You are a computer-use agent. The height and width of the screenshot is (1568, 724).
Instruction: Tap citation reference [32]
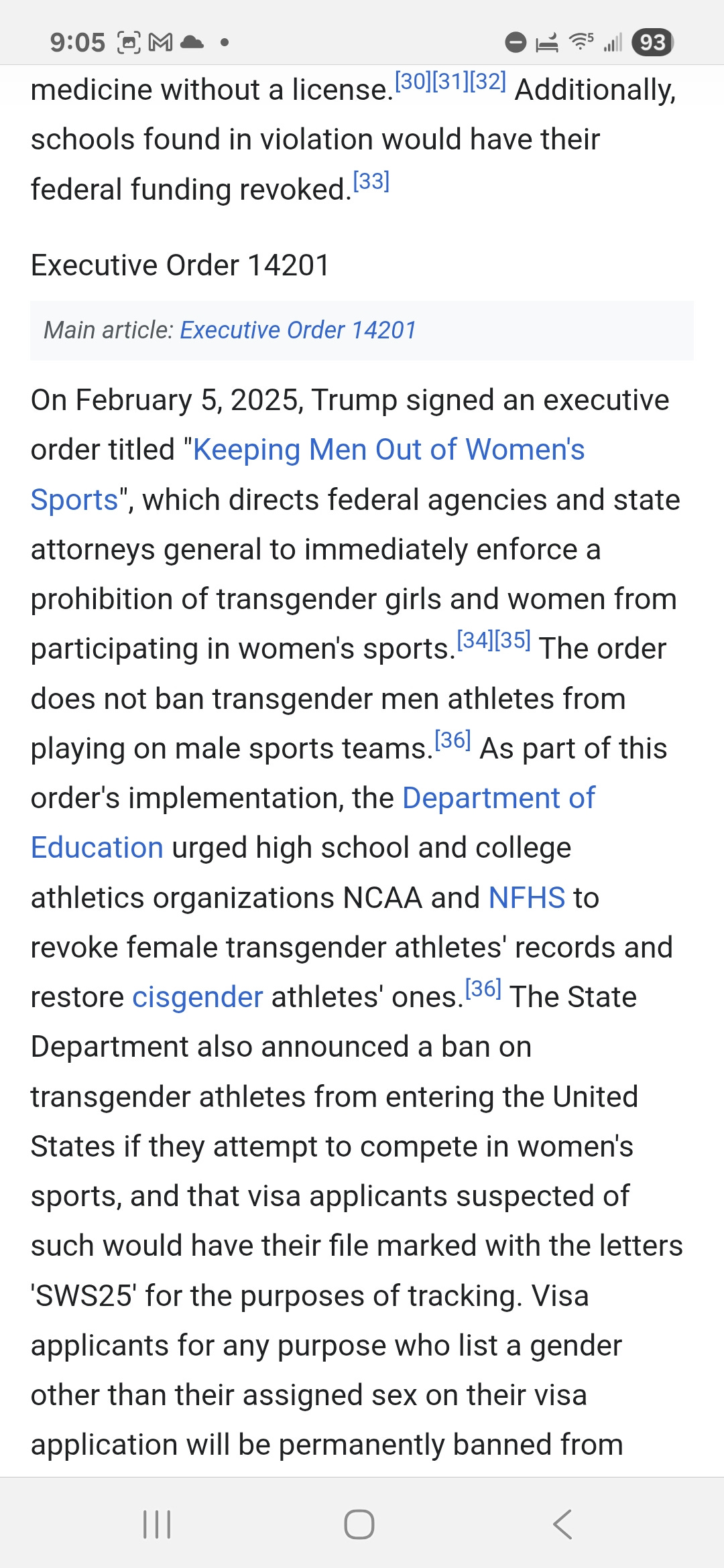(487, 82)
